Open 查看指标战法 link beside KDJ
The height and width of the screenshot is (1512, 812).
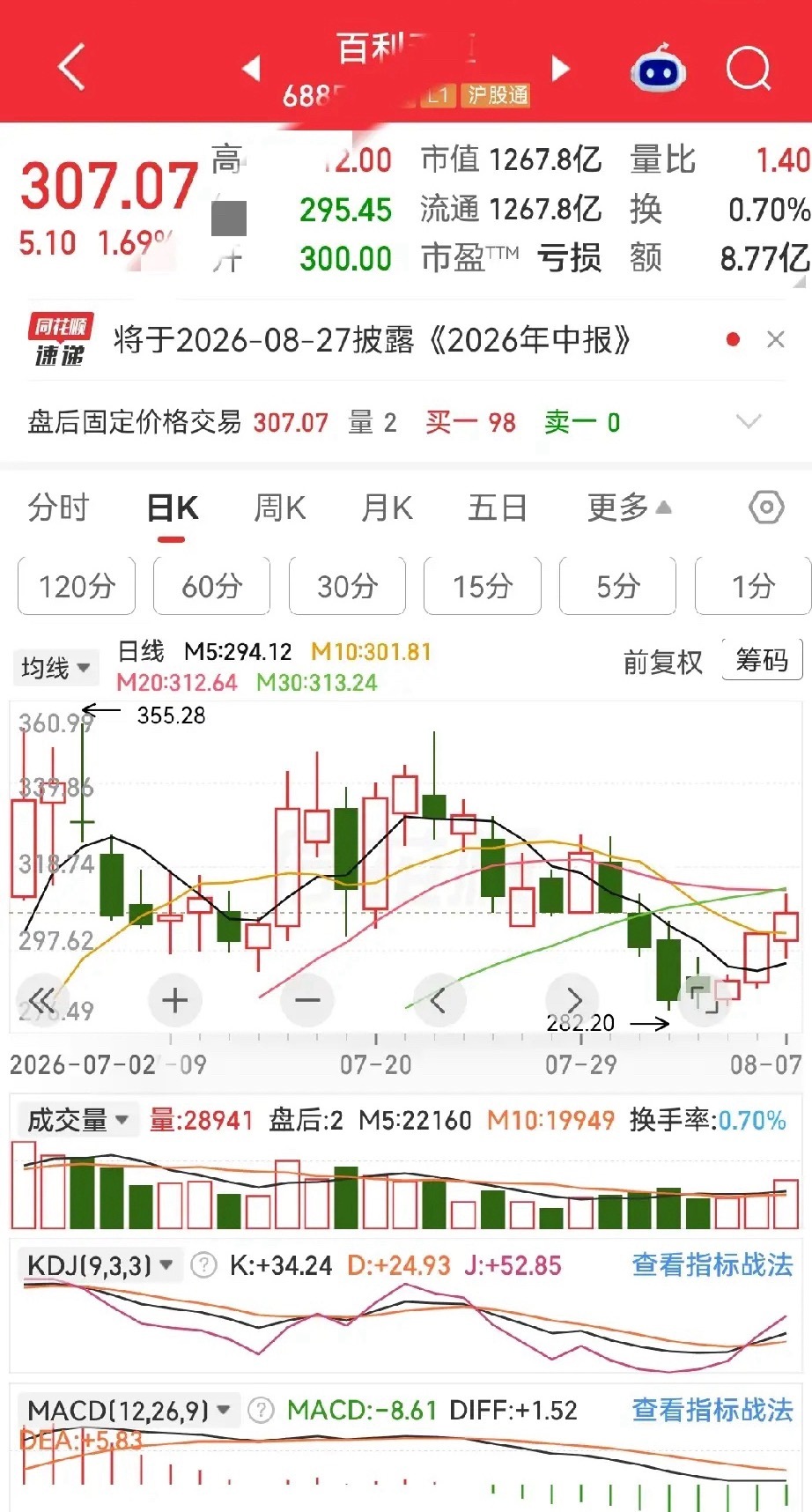[x=712, y=1265]
